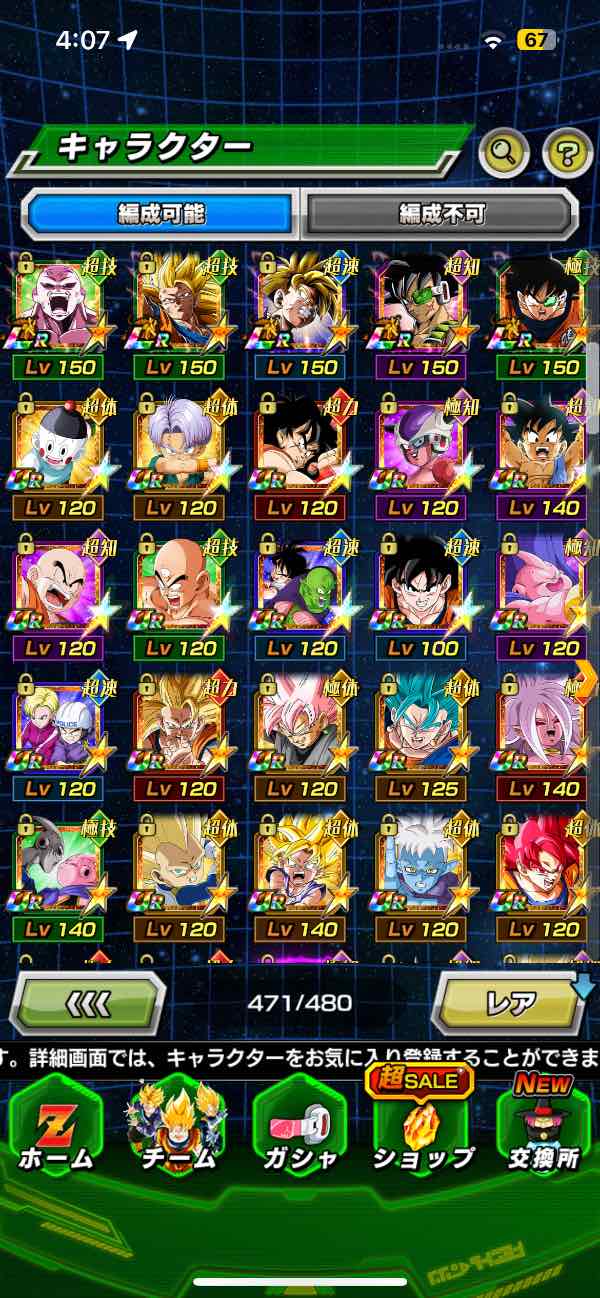The width and height of the screenshot is (600, 1298).
Task: Open the ガシャ section
Action: pyautogui.click(x=300, y=1130)
